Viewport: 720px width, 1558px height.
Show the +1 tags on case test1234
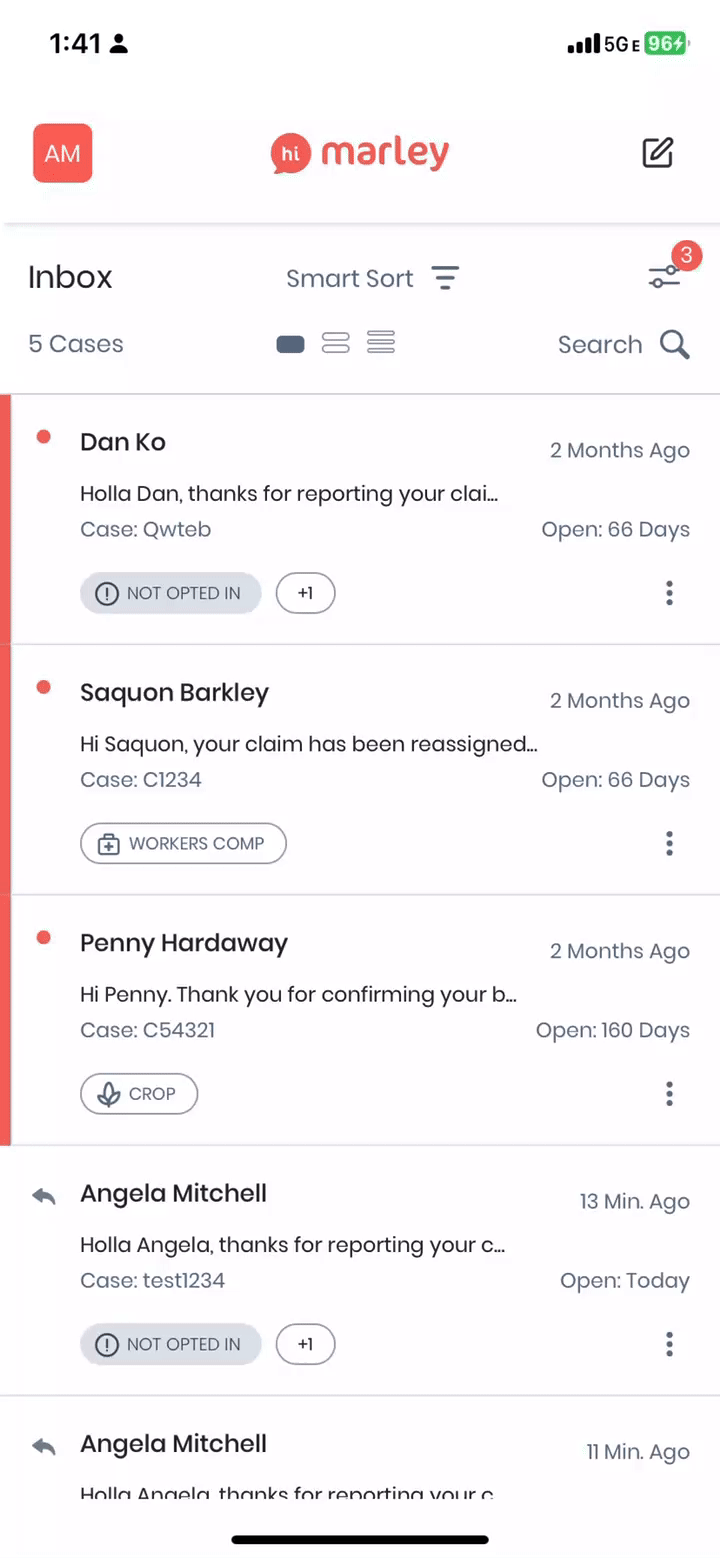pyautogui.click(x=305, y=1344)
